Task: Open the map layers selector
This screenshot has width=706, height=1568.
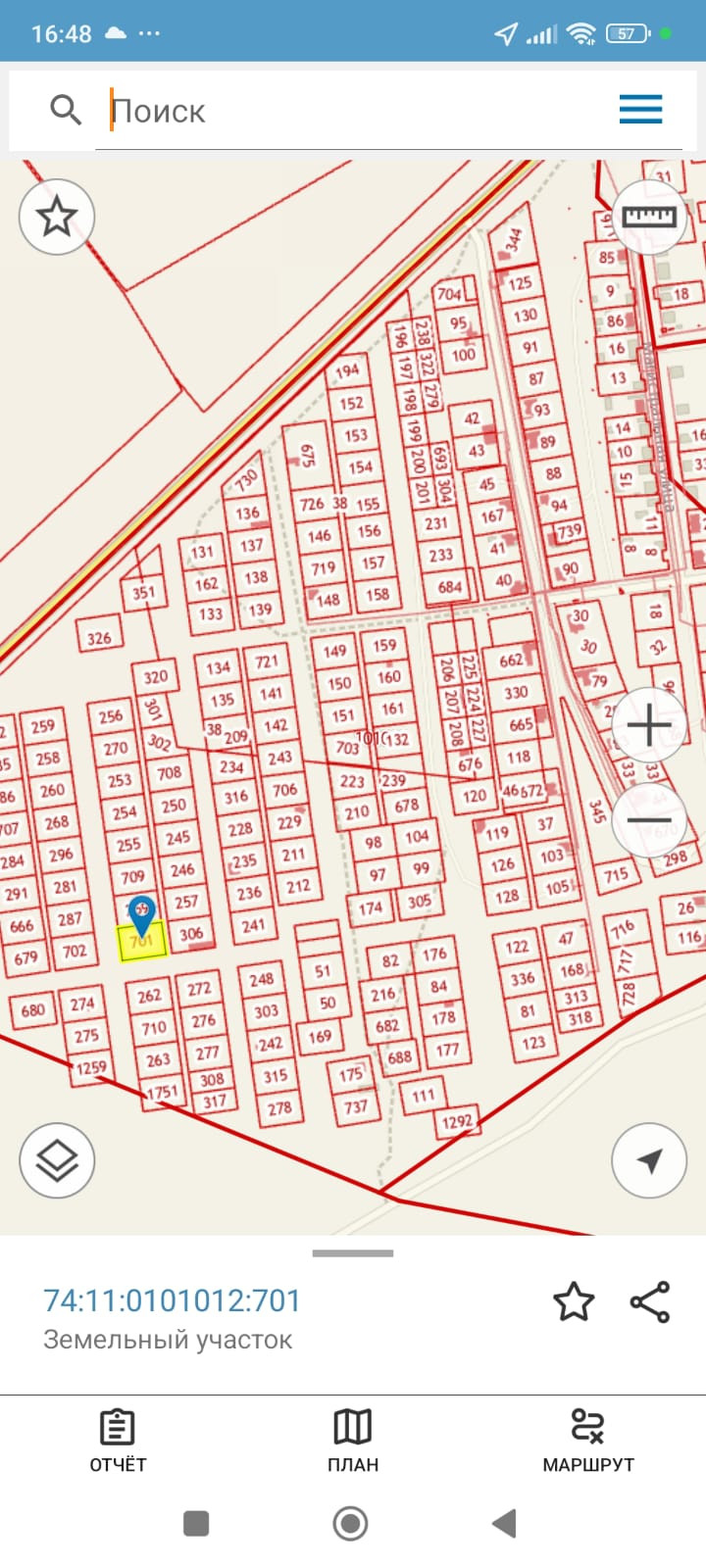Action: 57,1161
